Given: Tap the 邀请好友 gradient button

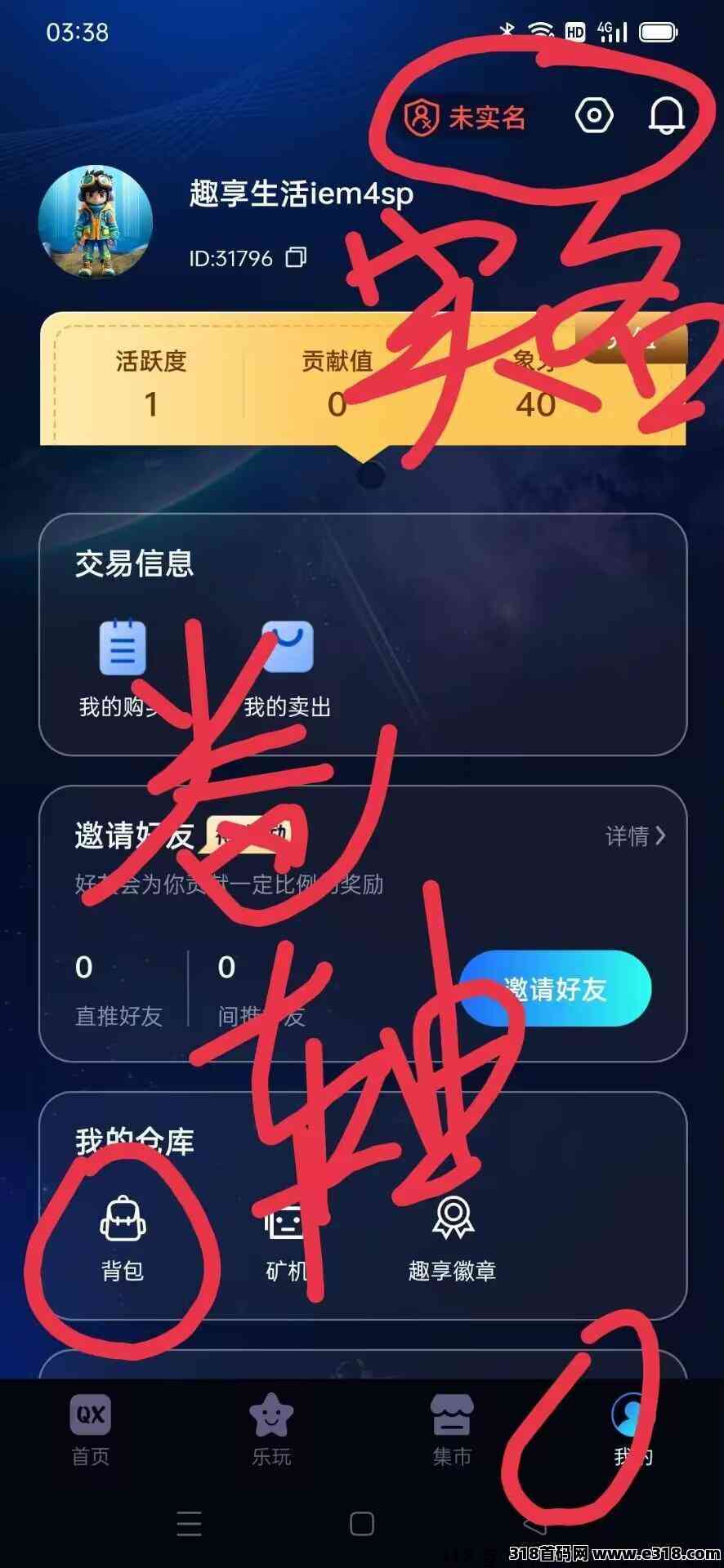Looking at the screenshot, I should tap(556, 988).
